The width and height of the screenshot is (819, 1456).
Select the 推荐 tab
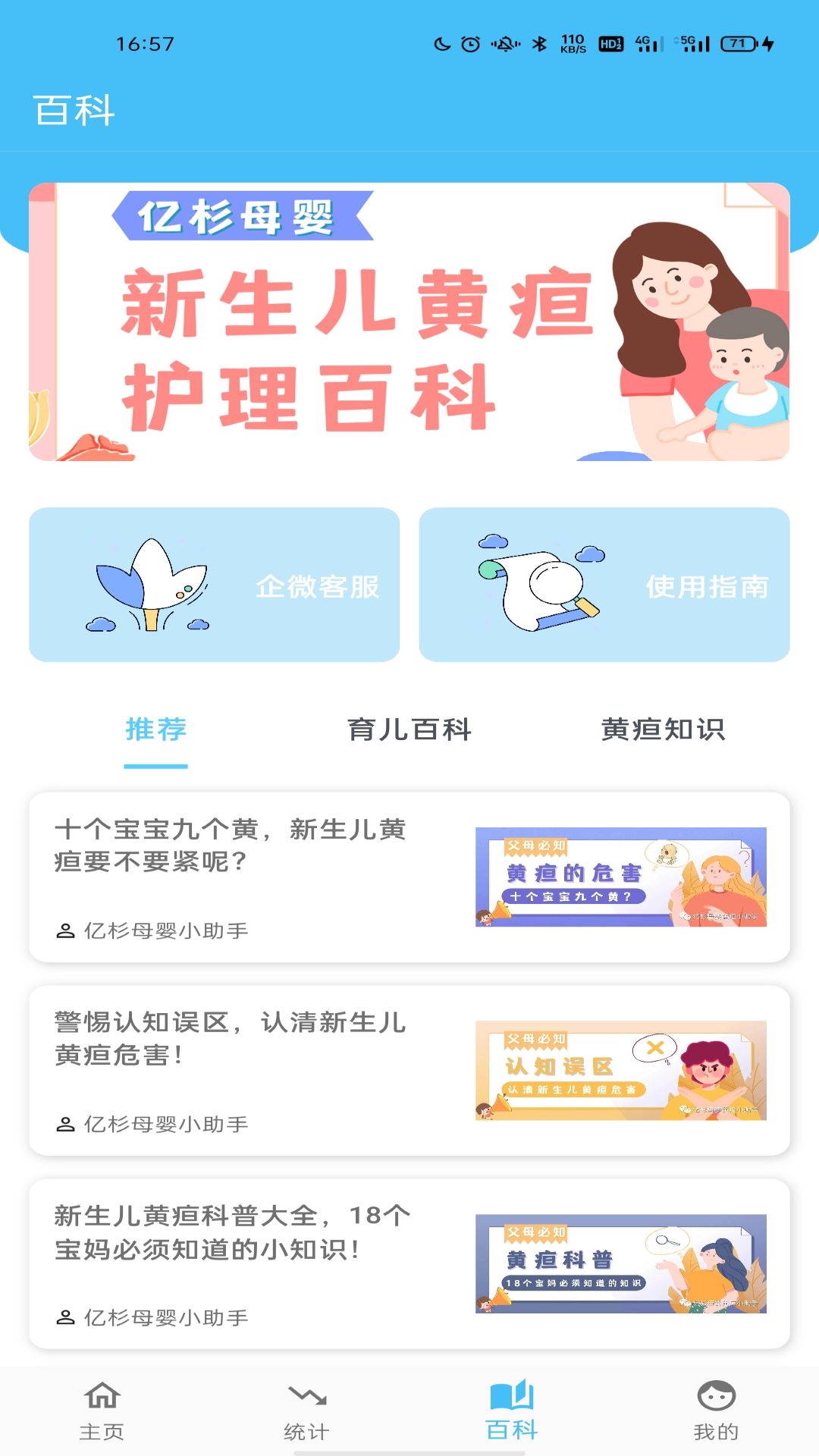tap(155, 730)
